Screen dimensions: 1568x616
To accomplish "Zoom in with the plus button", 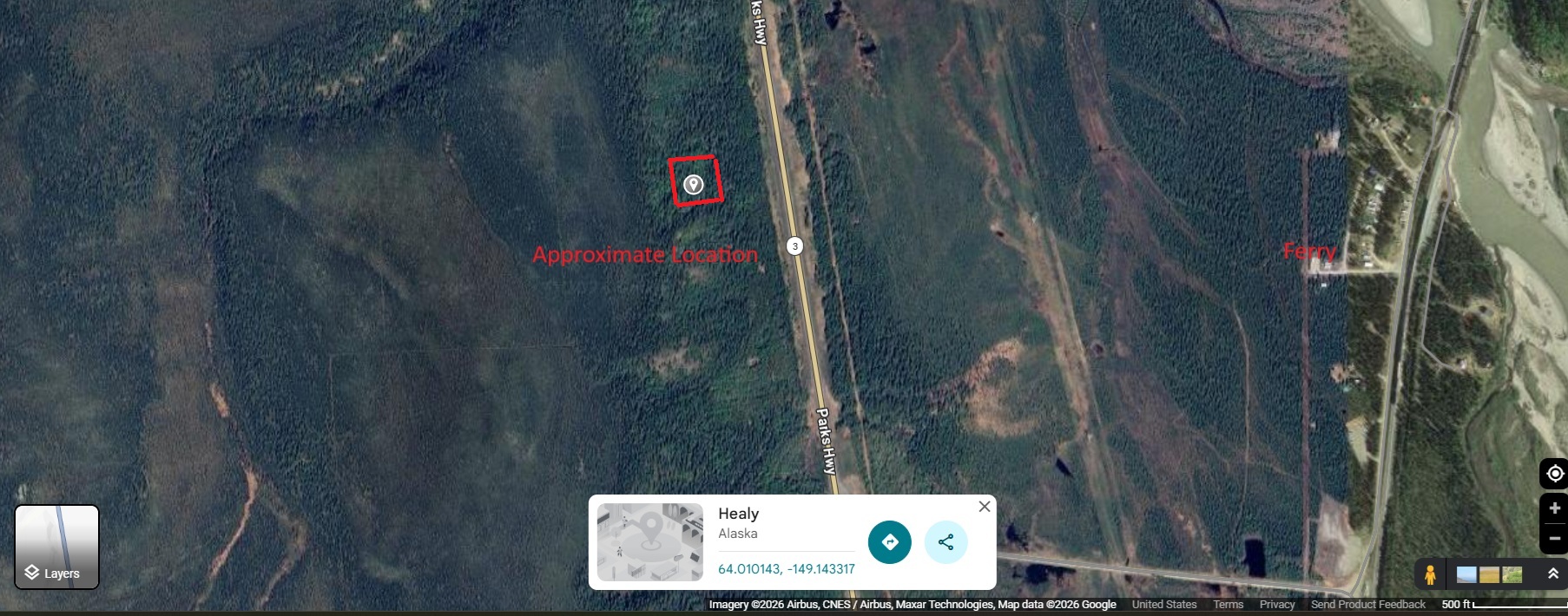I will point(1554,508).
